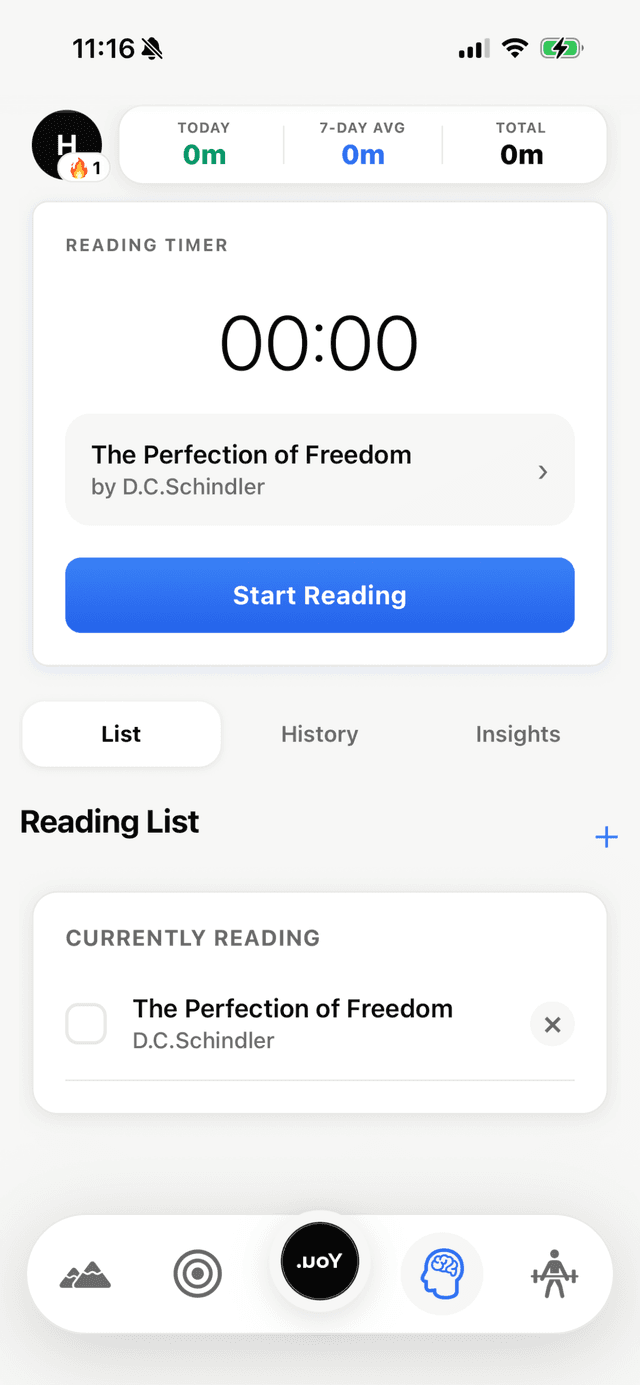This screenshot has height=1385, width=640.
Task: Go to the center You tab
Action: click(320, 1261)
